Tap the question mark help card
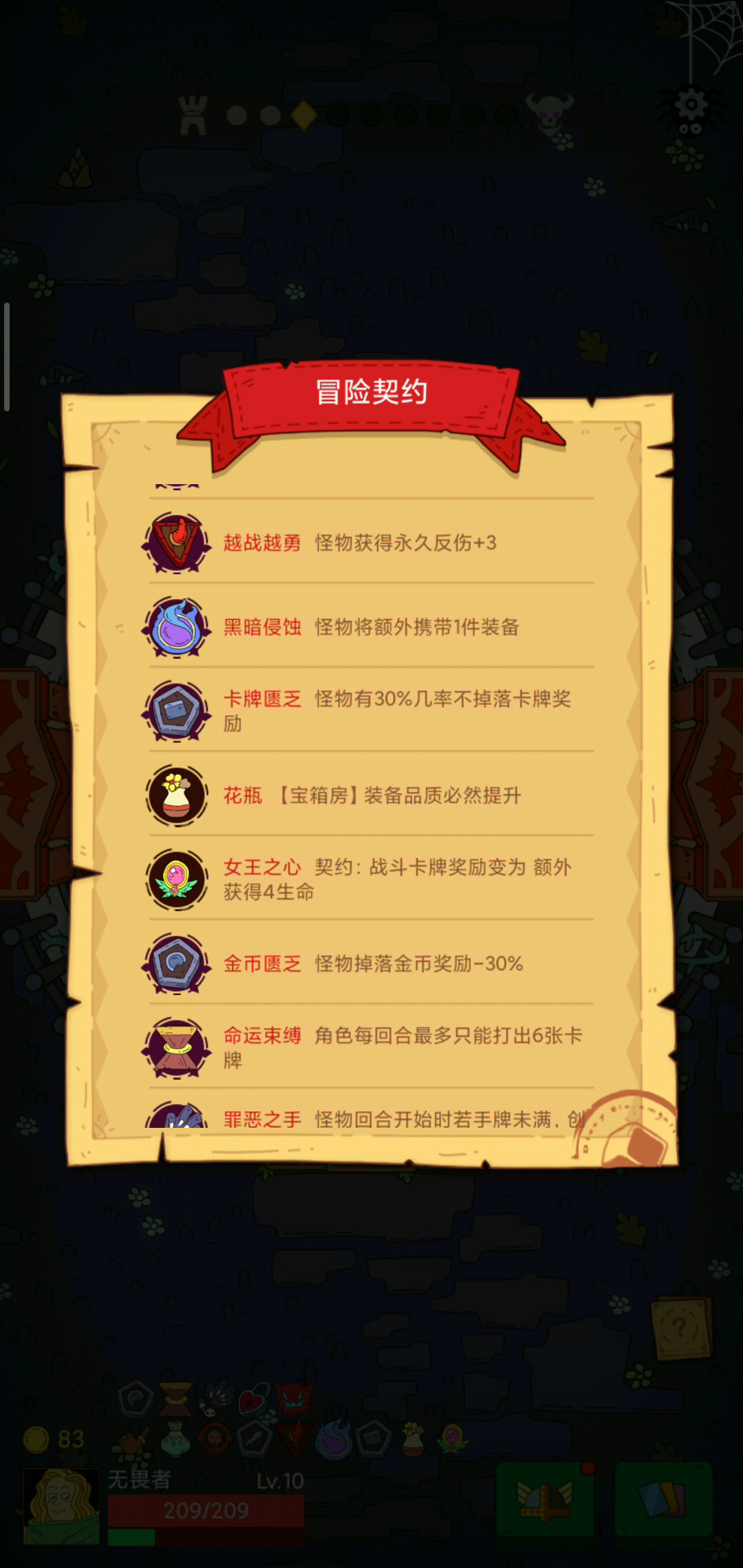 tap(681, 1329)
